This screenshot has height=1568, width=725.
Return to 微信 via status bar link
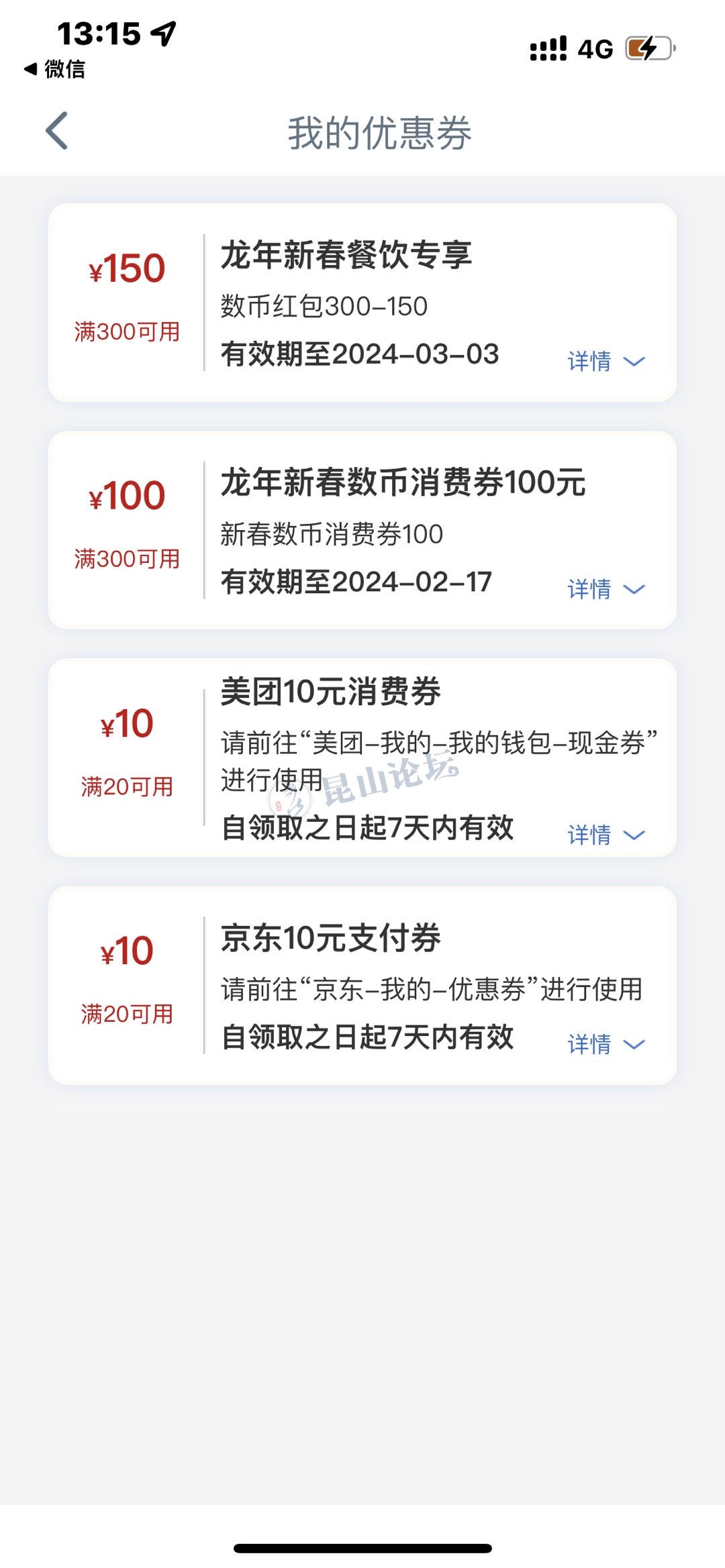tap(55, 68)
